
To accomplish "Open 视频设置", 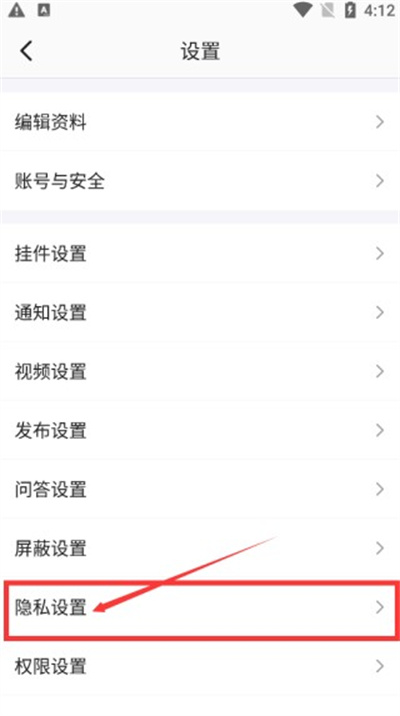I will click(x=200, y=371).
